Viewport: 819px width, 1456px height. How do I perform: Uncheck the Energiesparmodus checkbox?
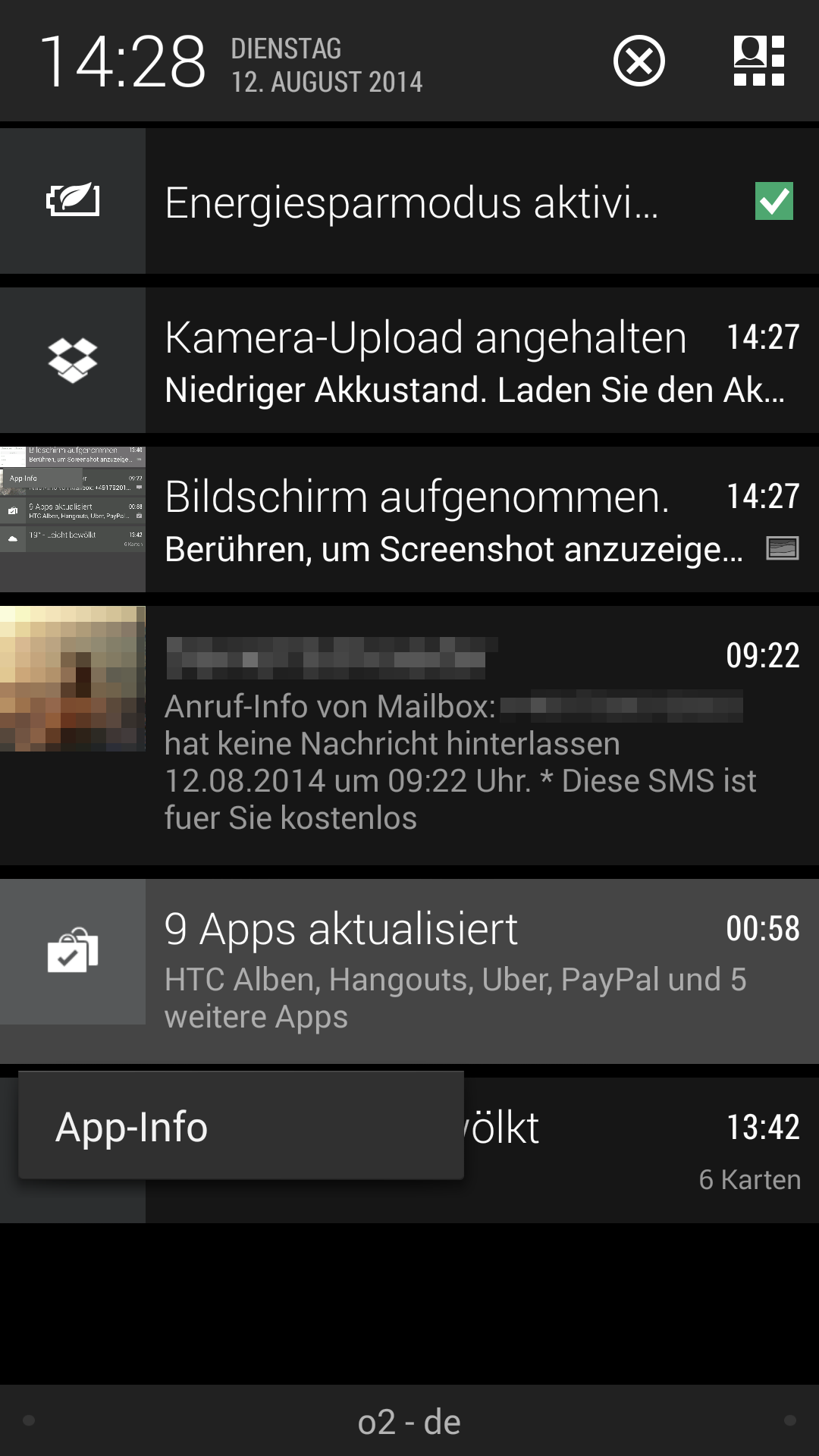[773, 202]
